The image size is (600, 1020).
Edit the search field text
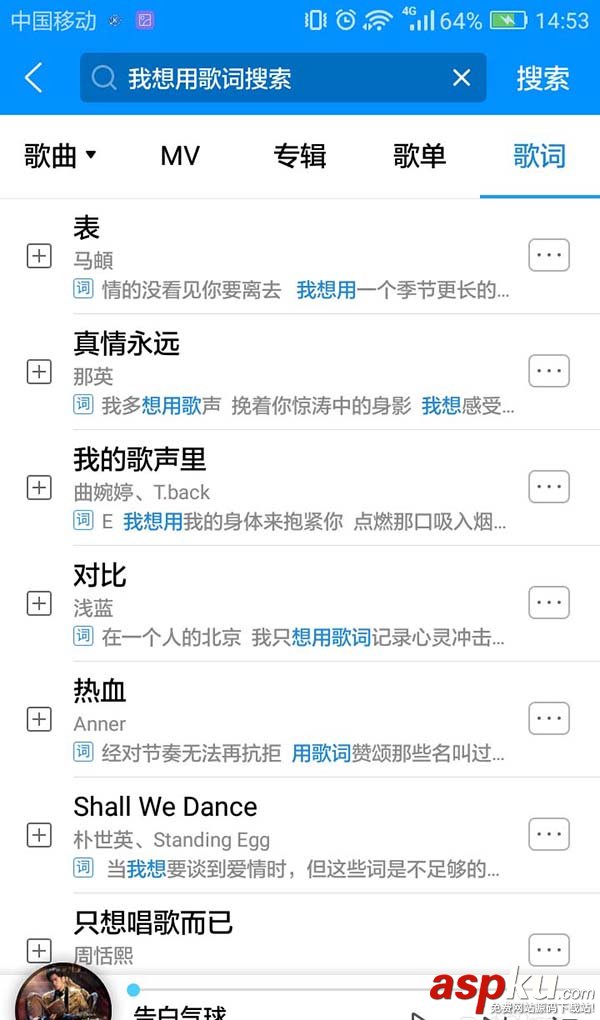(x=280, y=78)
